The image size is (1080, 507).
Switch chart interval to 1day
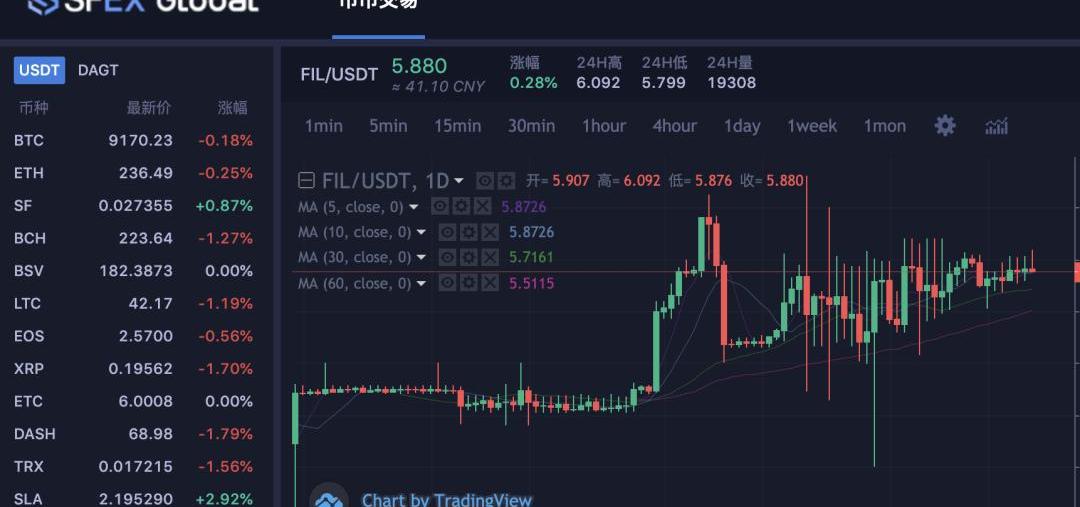tap(742, 126)
